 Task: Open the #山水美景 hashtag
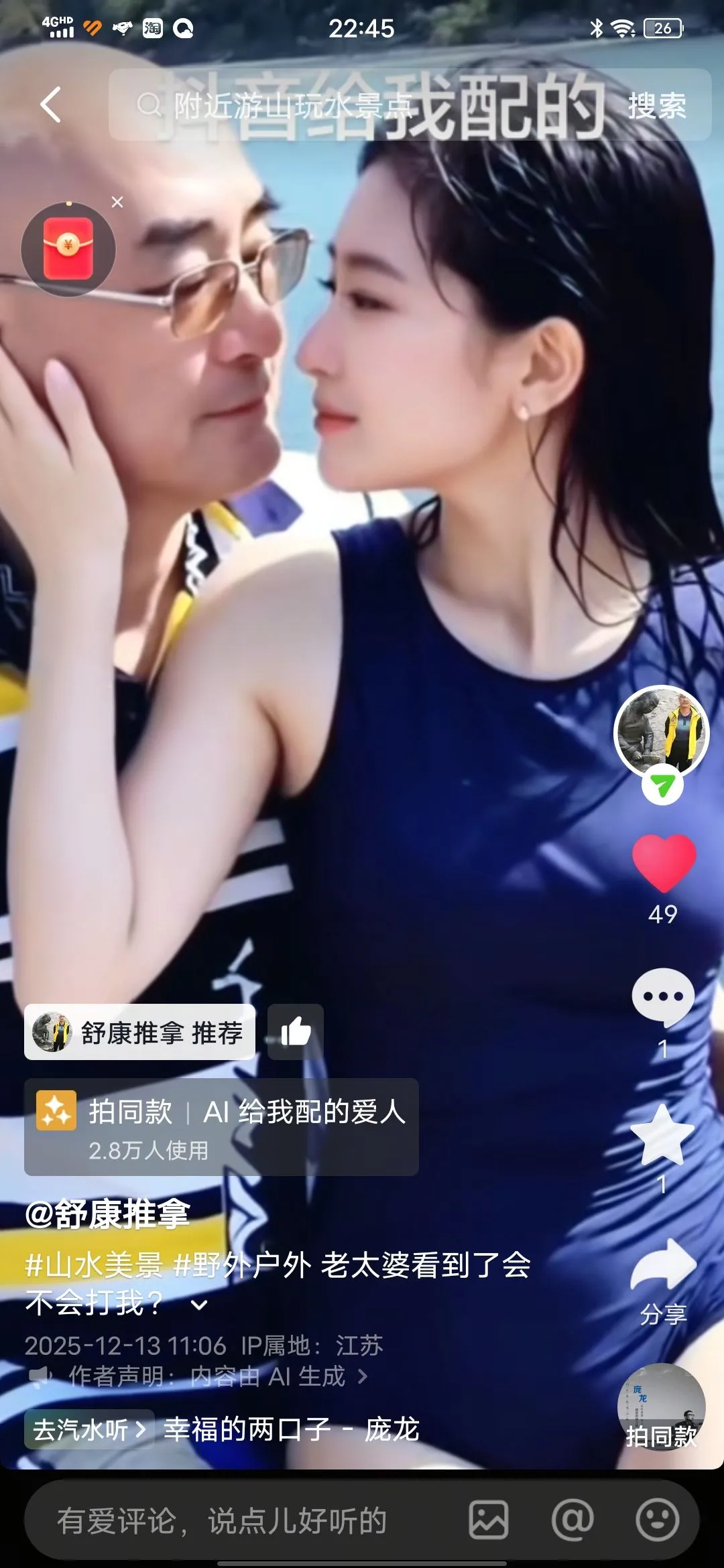coord(94,1265)
